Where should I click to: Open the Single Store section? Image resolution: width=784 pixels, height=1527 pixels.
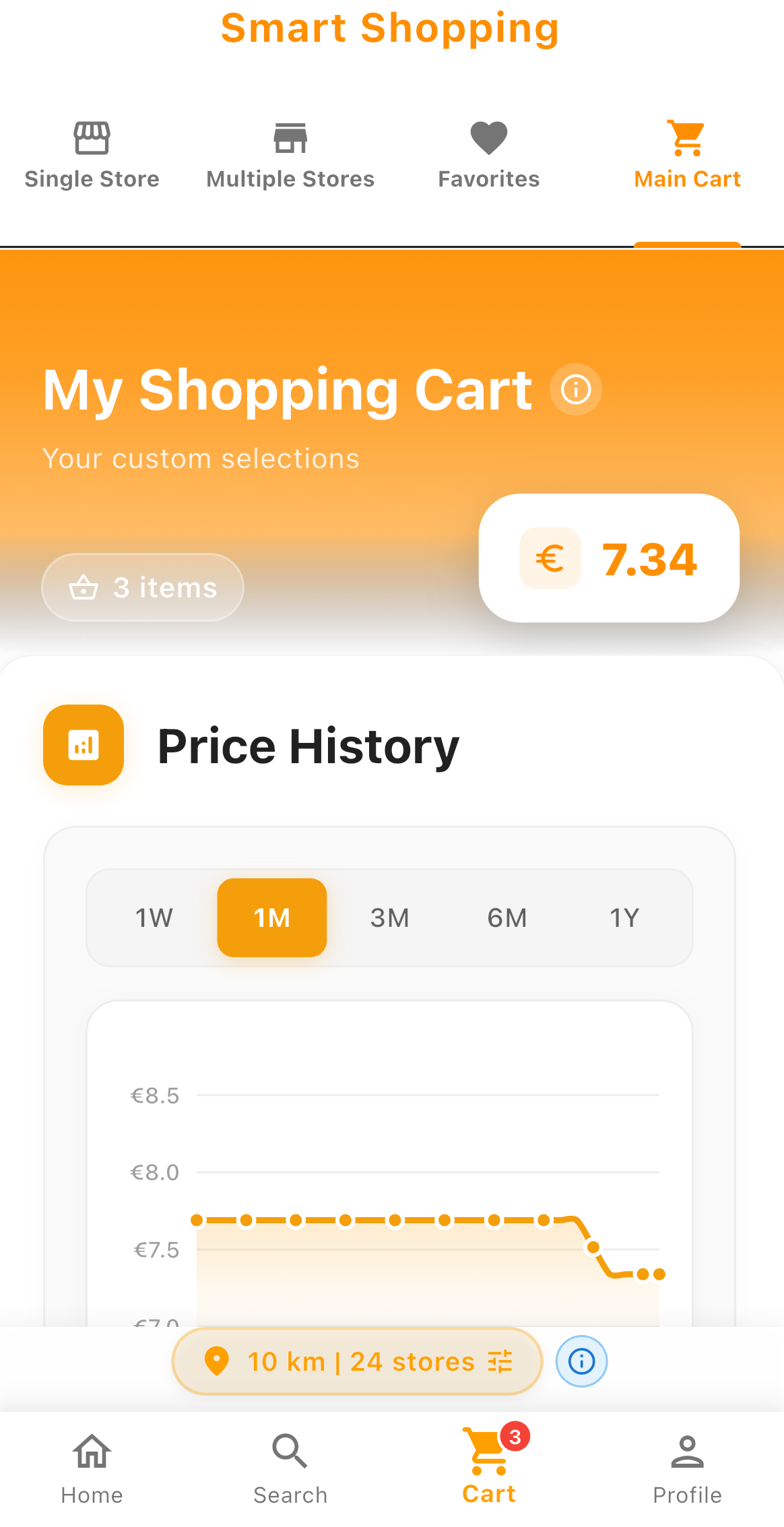coord(92,152)
